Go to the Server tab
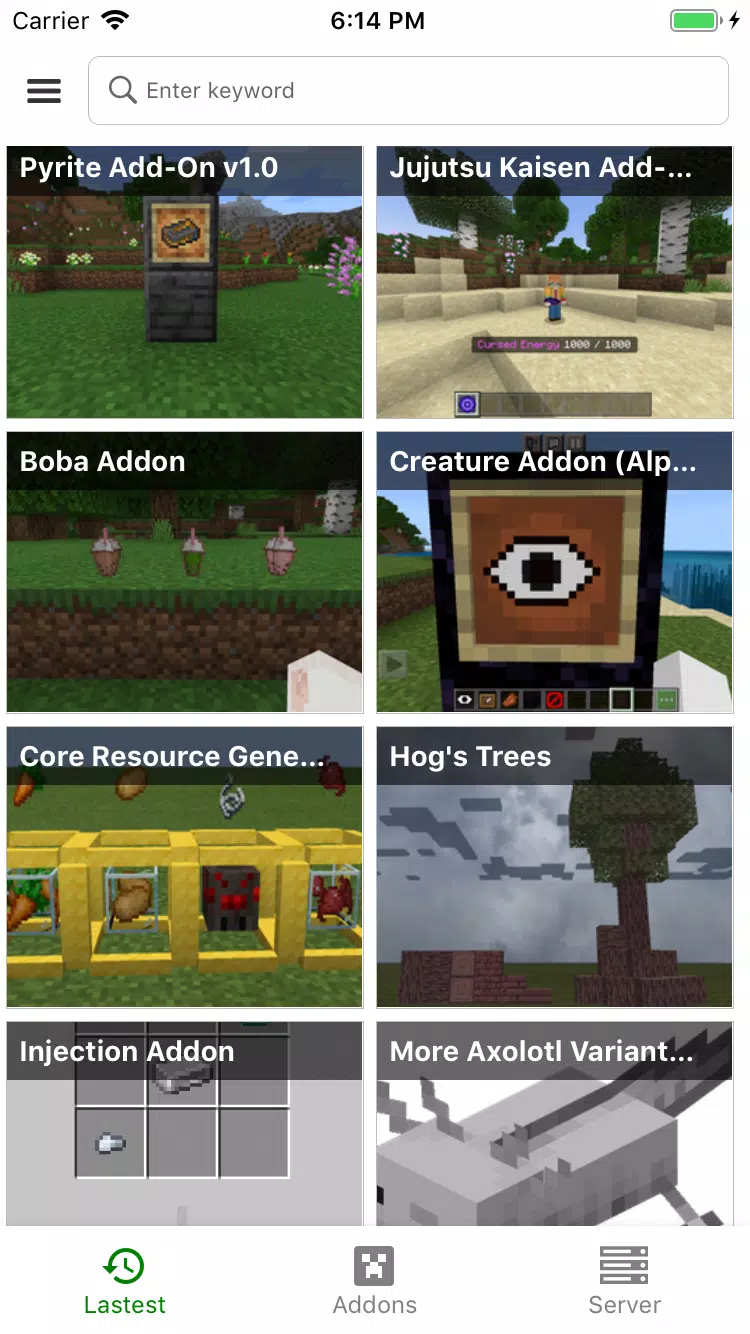The width and height of the screenshot is (750, 1334). [624, 1281]
